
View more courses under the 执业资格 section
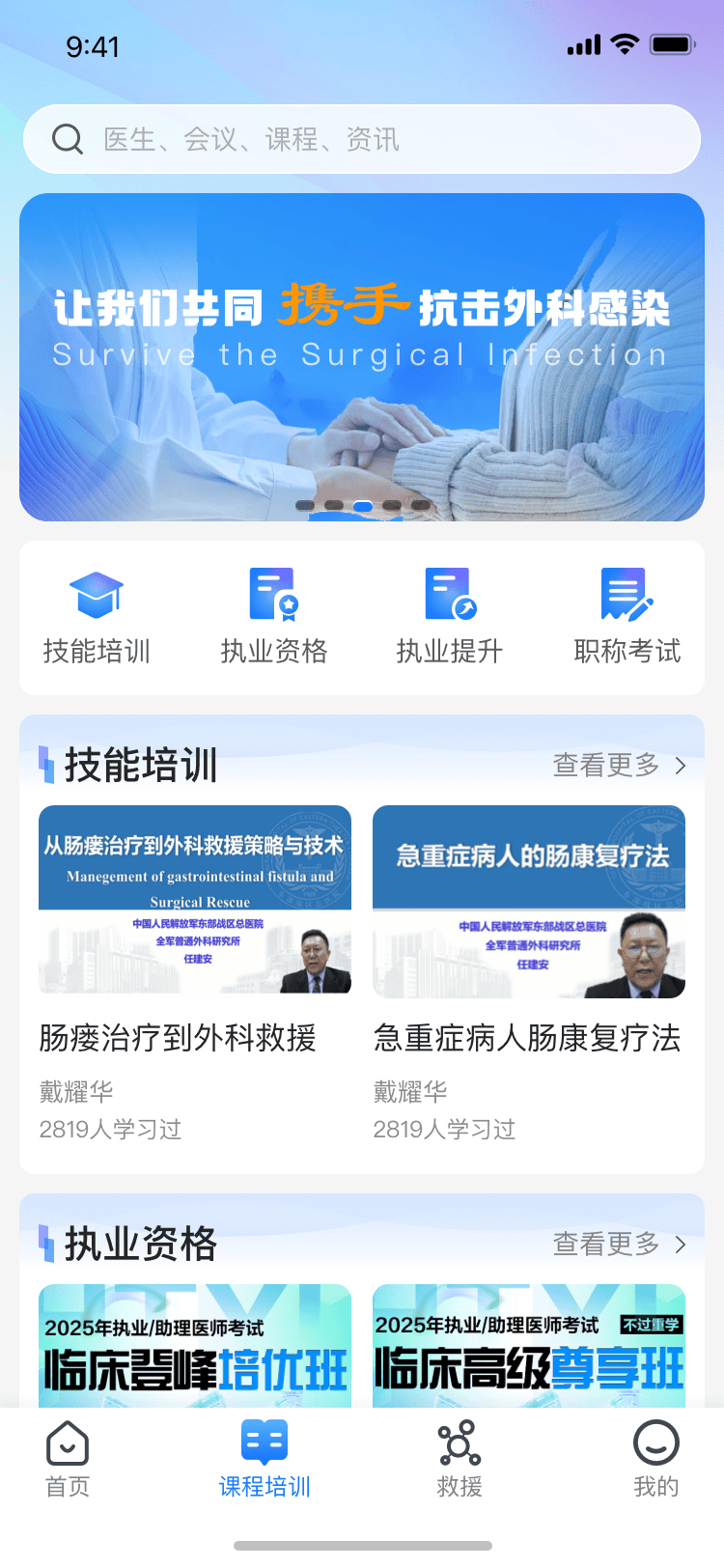(620, 1245)
